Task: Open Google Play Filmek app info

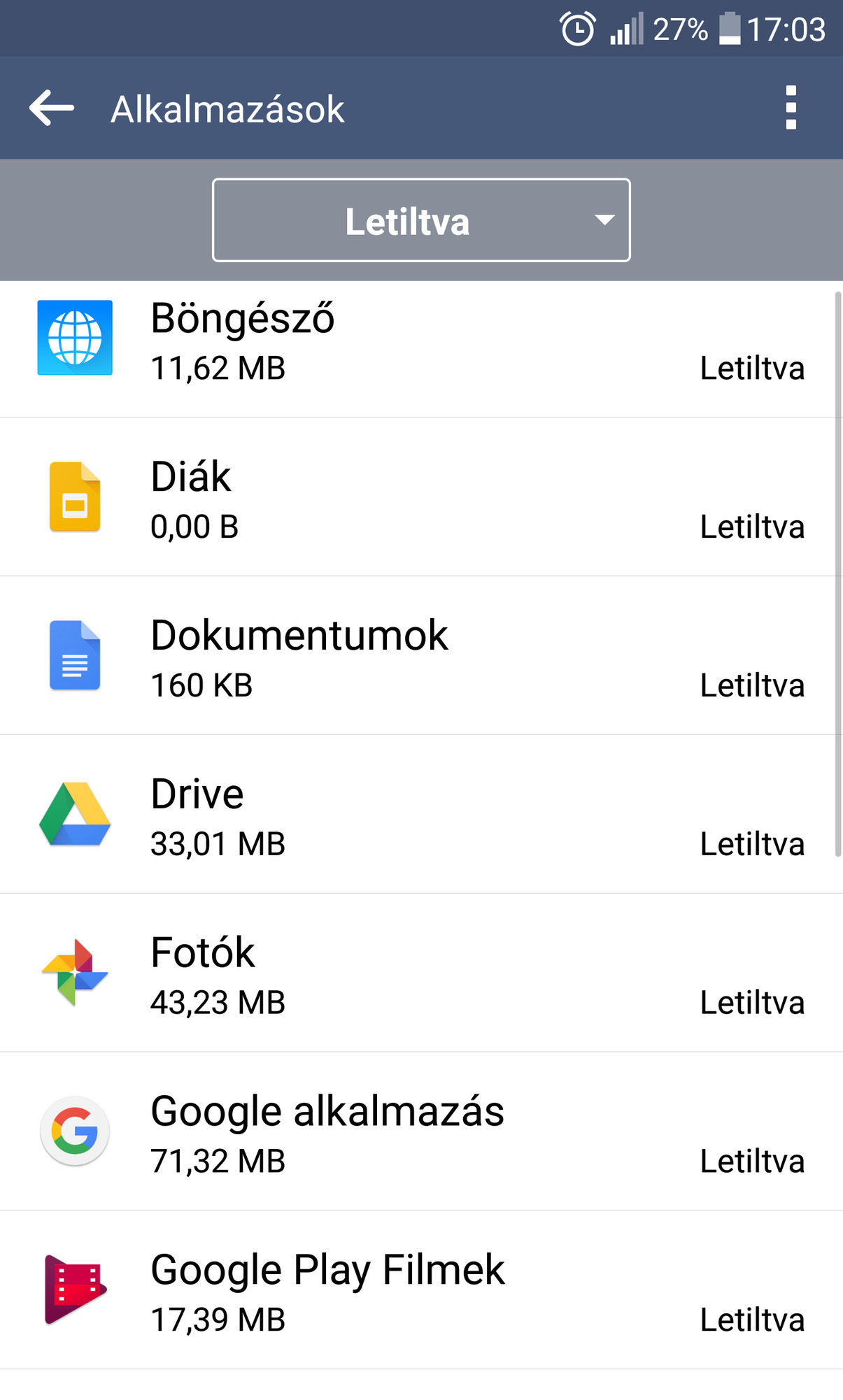Action: click(x=420, y=1292)
